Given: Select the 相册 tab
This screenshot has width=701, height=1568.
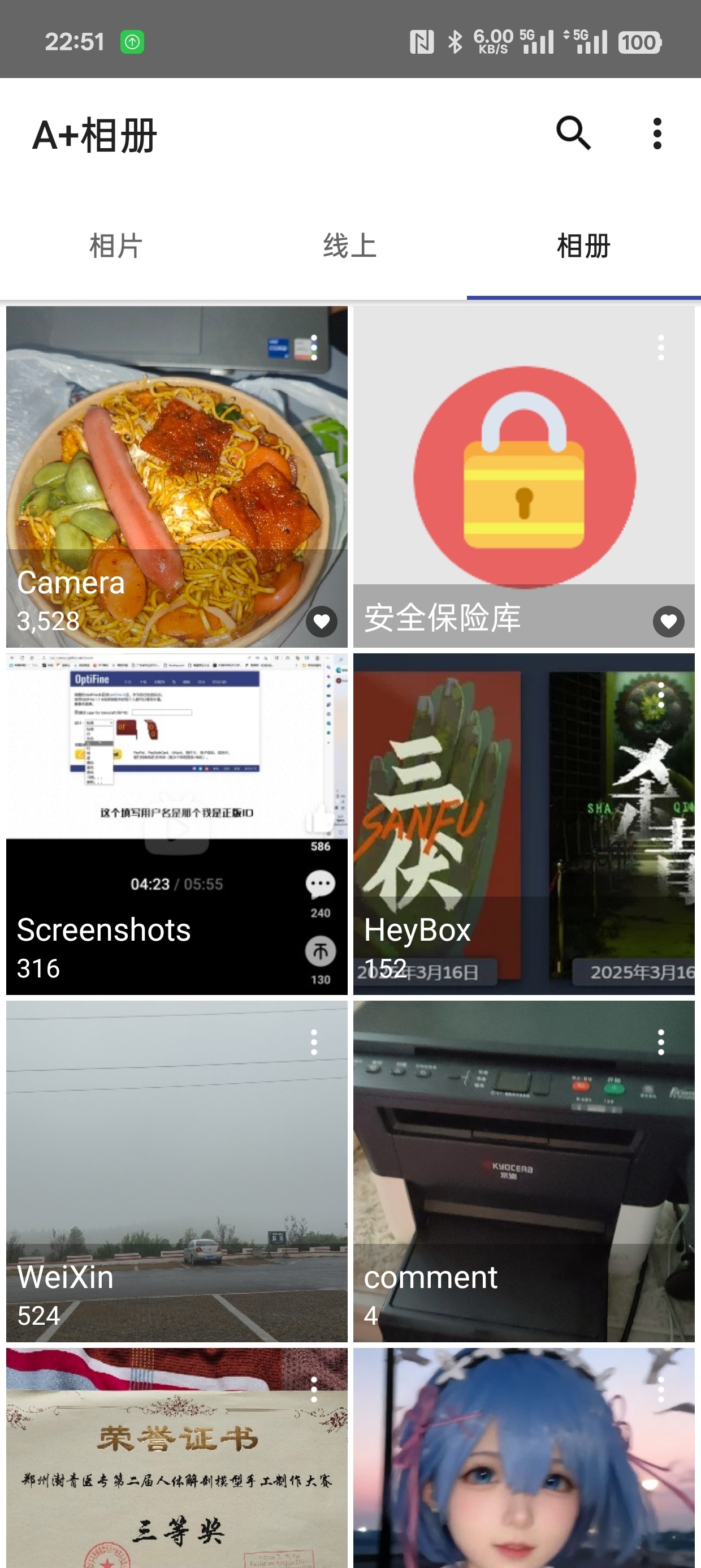Looking at the screenshot, I should coord(583,247).
